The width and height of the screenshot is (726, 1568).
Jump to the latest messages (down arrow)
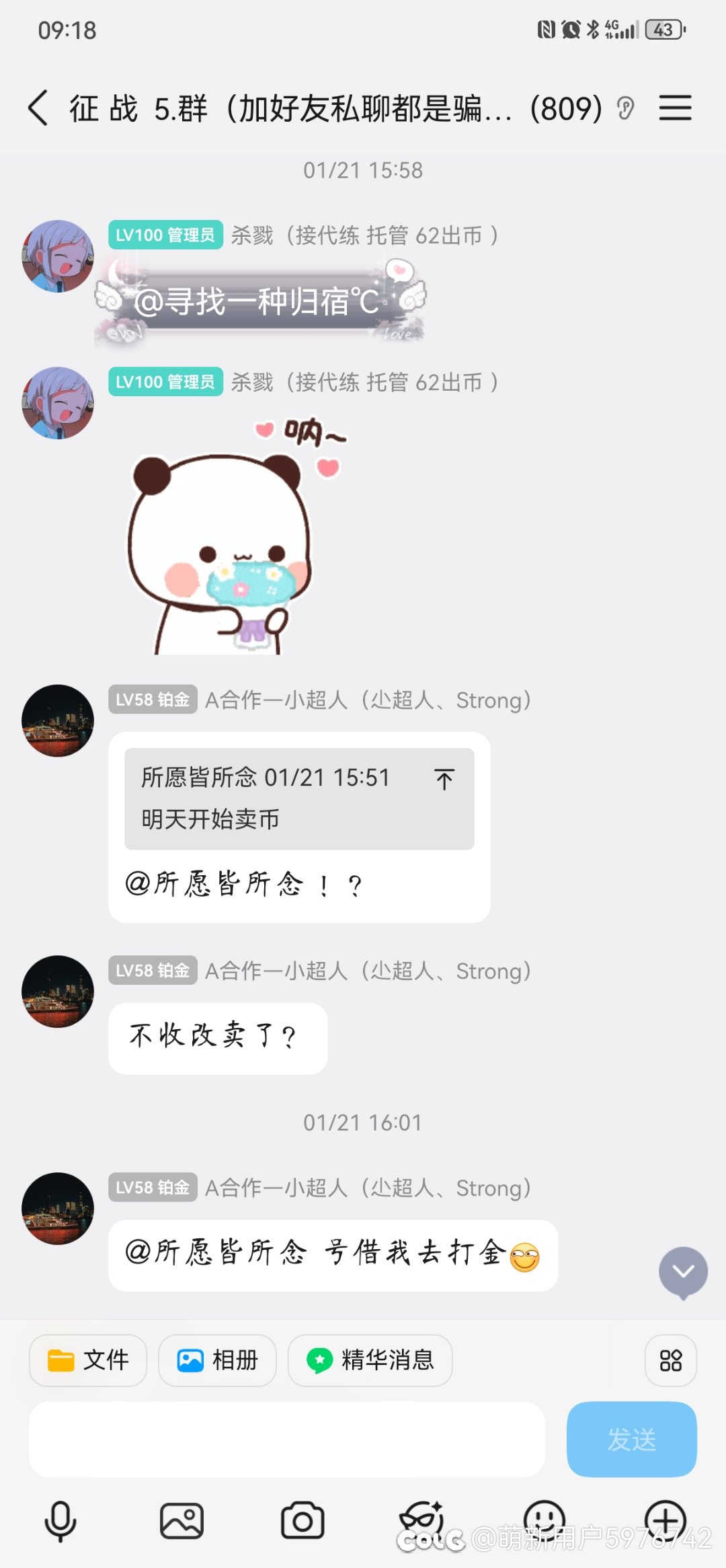click(683, 1271)
